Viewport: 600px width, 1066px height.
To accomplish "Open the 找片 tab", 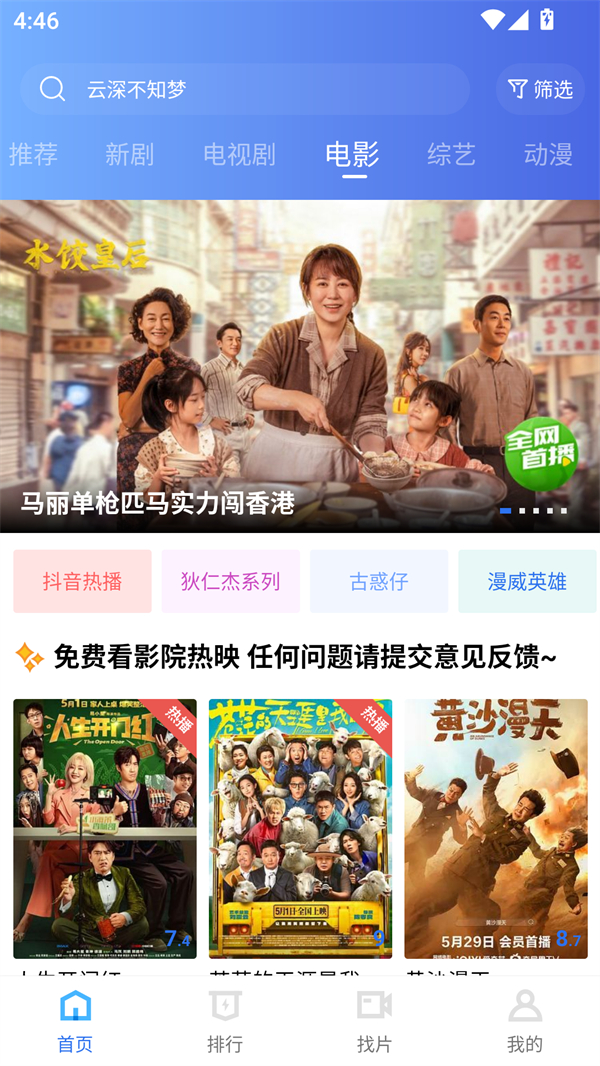I will point(375,1021).
